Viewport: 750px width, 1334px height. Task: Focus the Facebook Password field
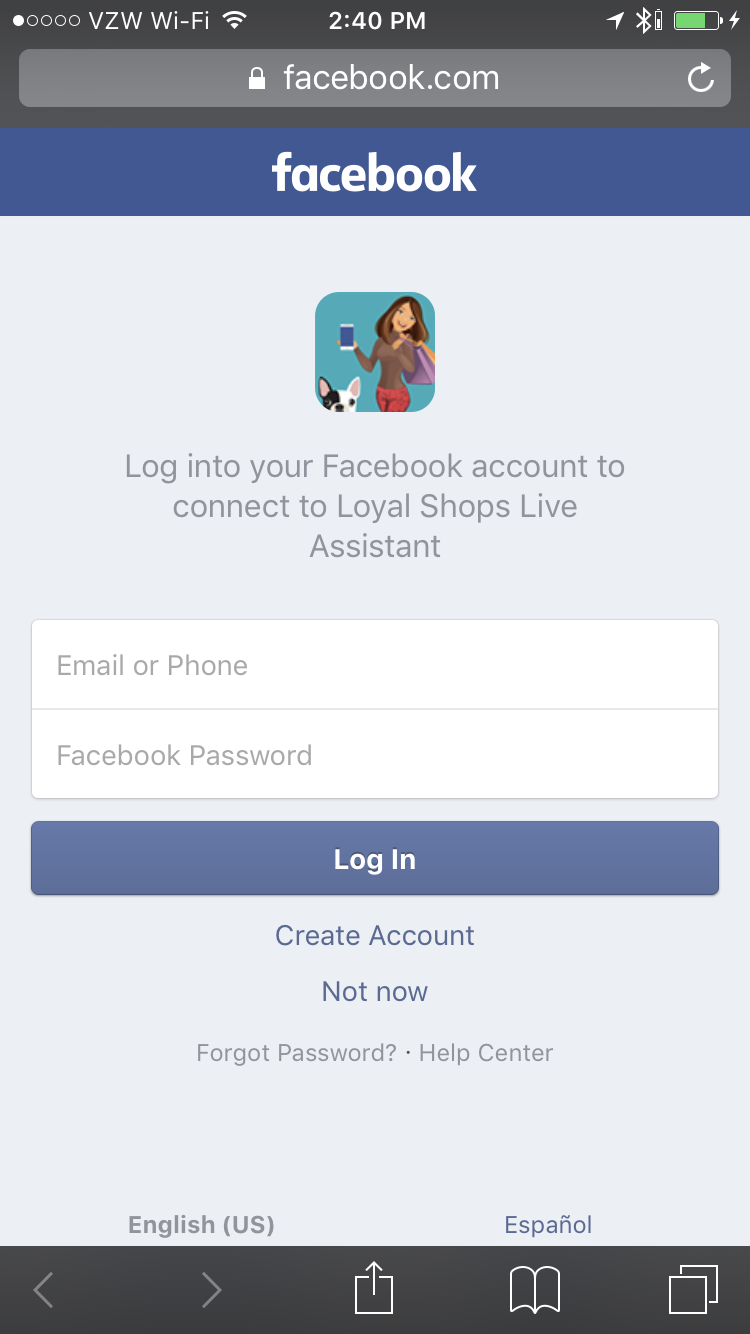(x=374, y=755)
